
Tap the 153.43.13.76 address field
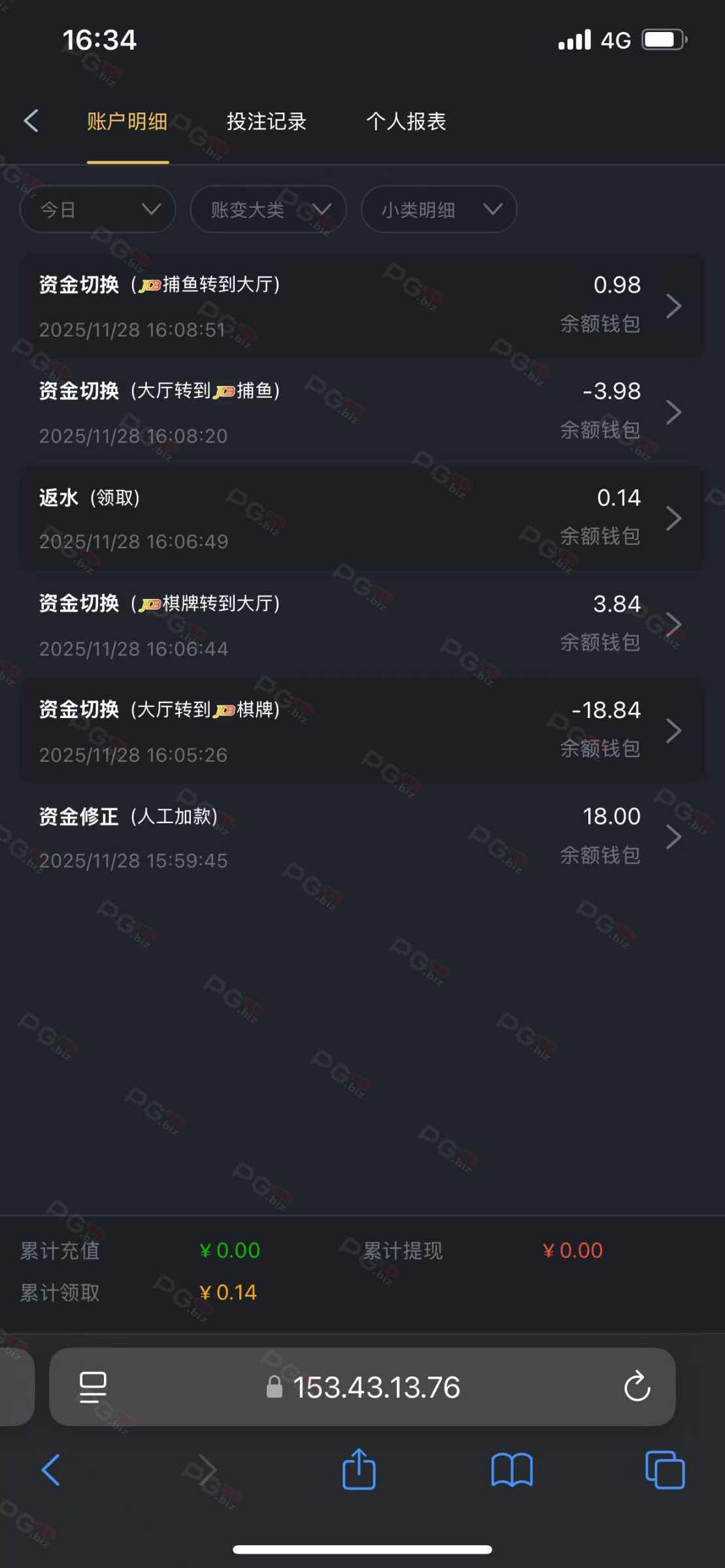tap(376, 1387)
